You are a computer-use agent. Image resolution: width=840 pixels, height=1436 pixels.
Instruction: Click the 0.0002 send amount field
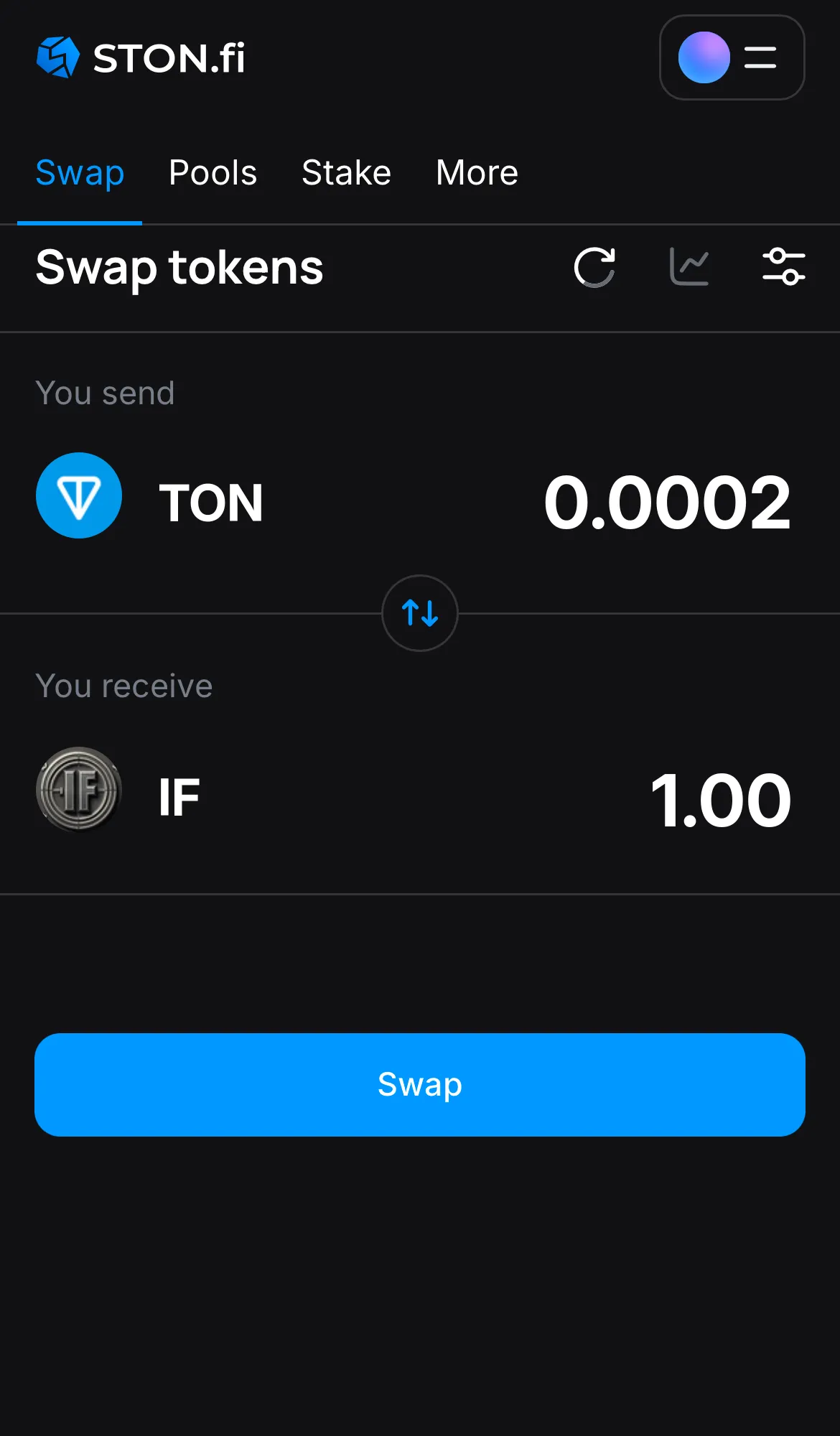point(669,503)
